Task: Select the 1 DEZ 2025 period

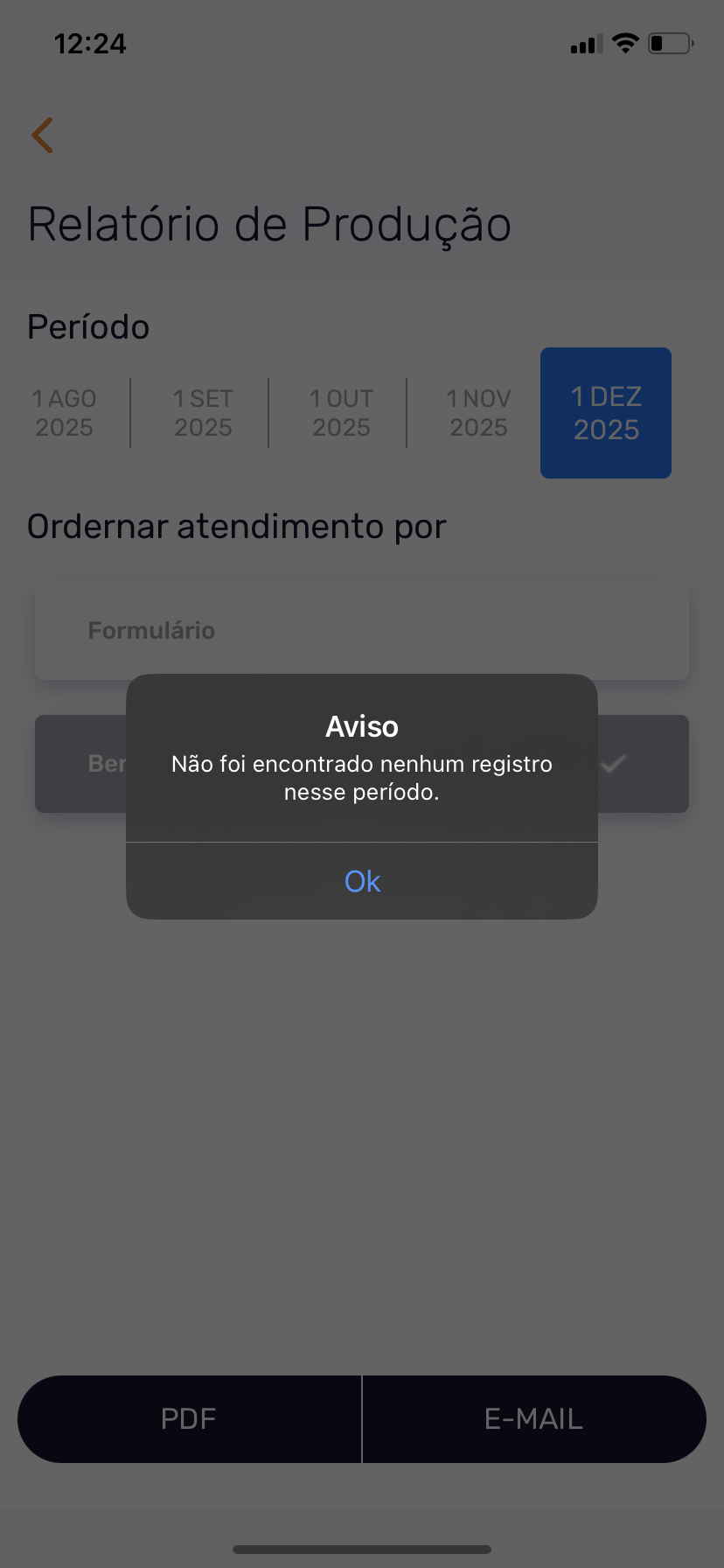Action: [x=606, y=413]
